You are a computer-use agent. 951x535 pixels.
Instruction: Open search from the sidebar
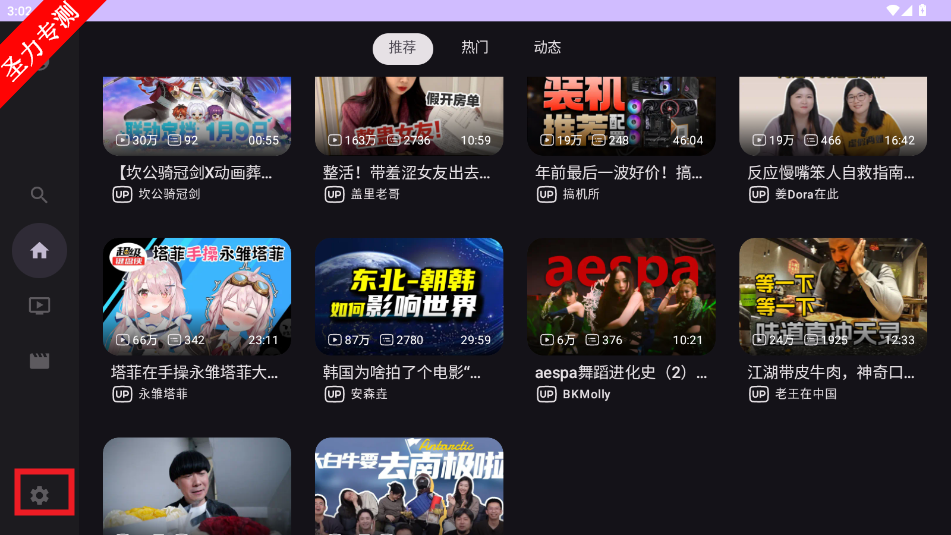(40, 195)
